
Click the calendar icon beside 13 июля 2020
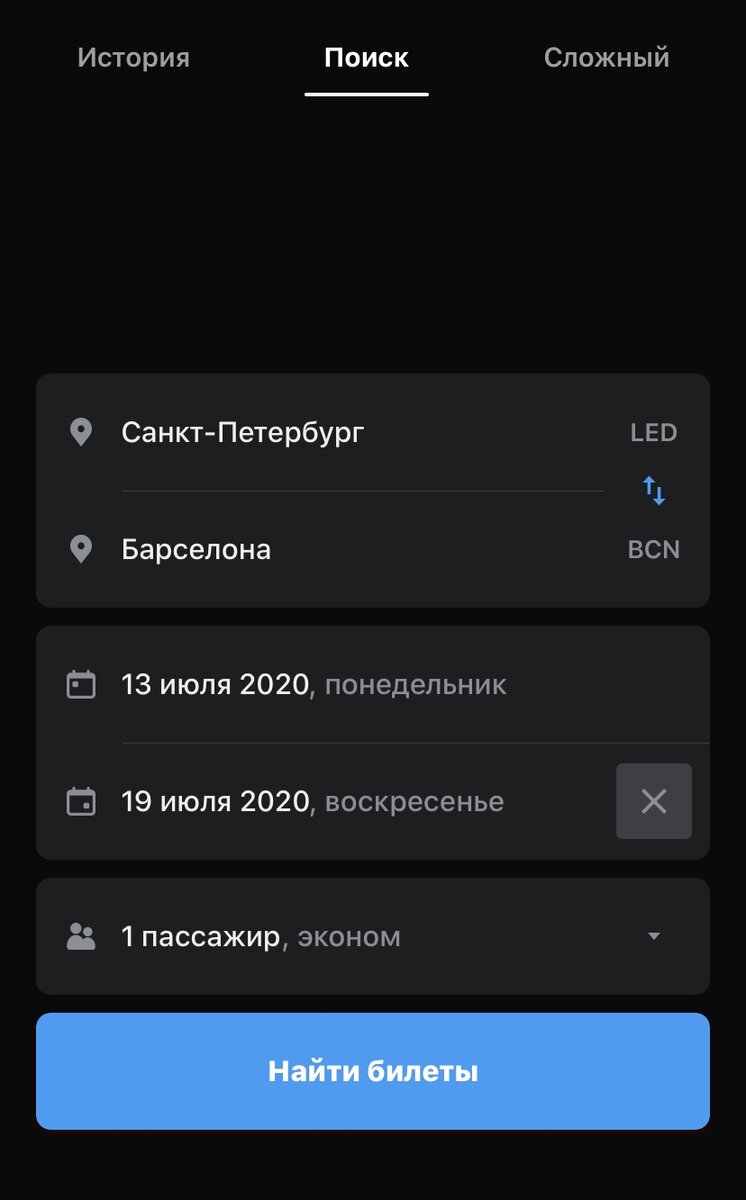[81, 684]
